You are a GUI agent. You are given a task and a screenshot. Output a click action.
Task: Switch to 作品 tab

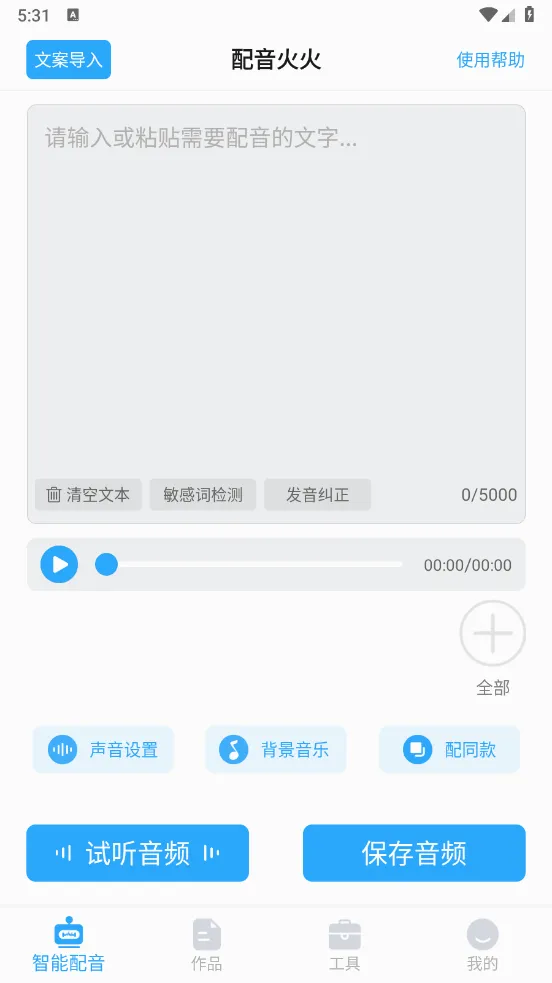(207, 945)
